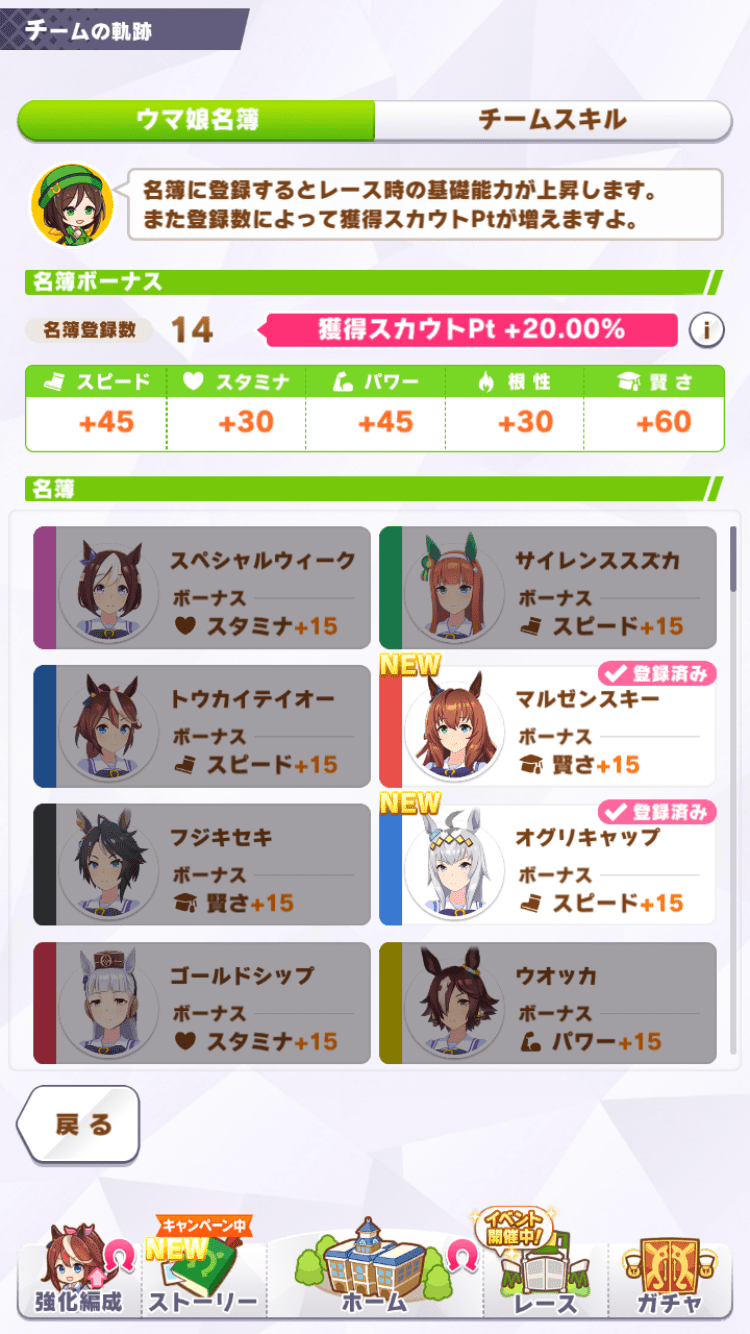Open the オグリキャップ registered card
Screen dimensions: 750x1334
pyautogui.click(x=548, y=864)
